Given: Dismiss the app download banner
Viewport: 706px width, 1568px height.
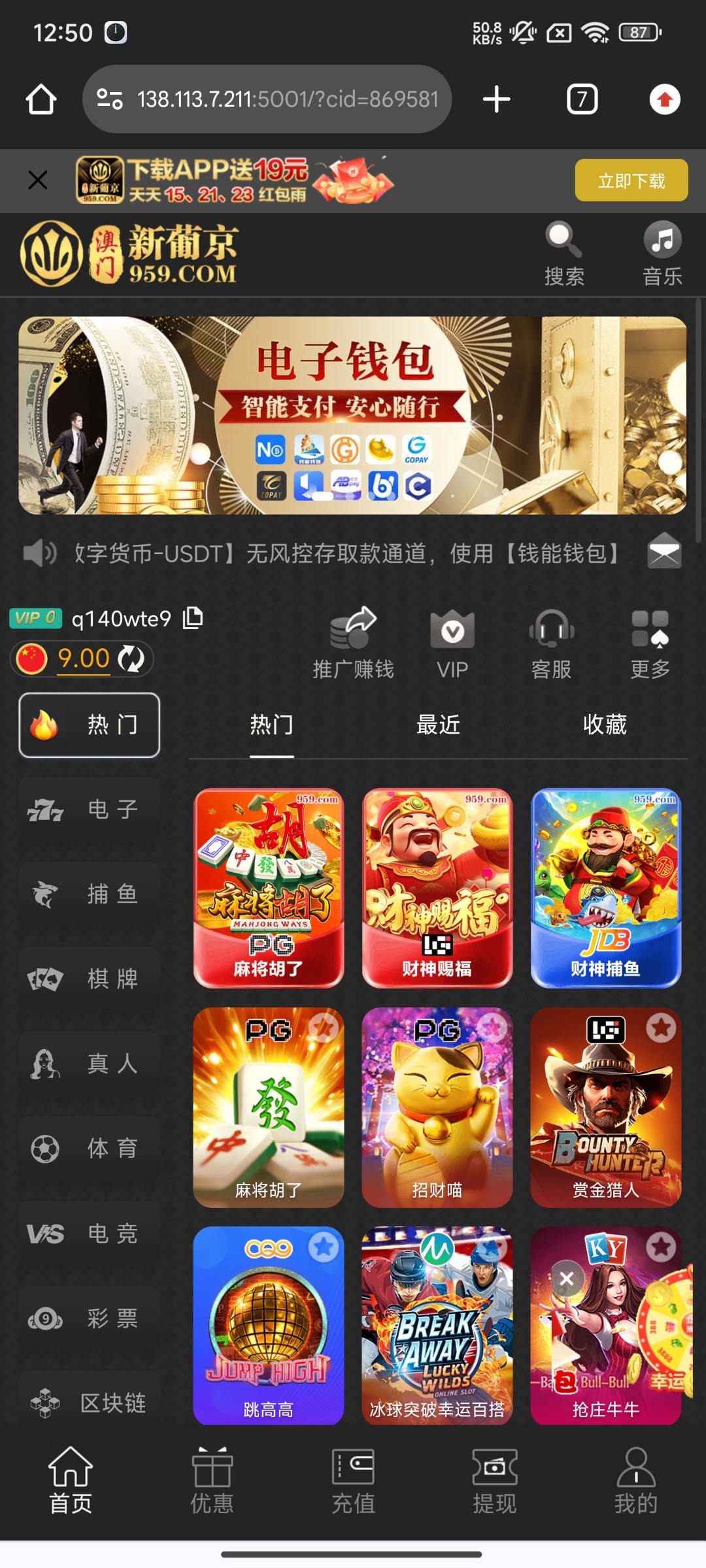Looking at the screenshot, I should pyautogui.click(x=38, y=180).
